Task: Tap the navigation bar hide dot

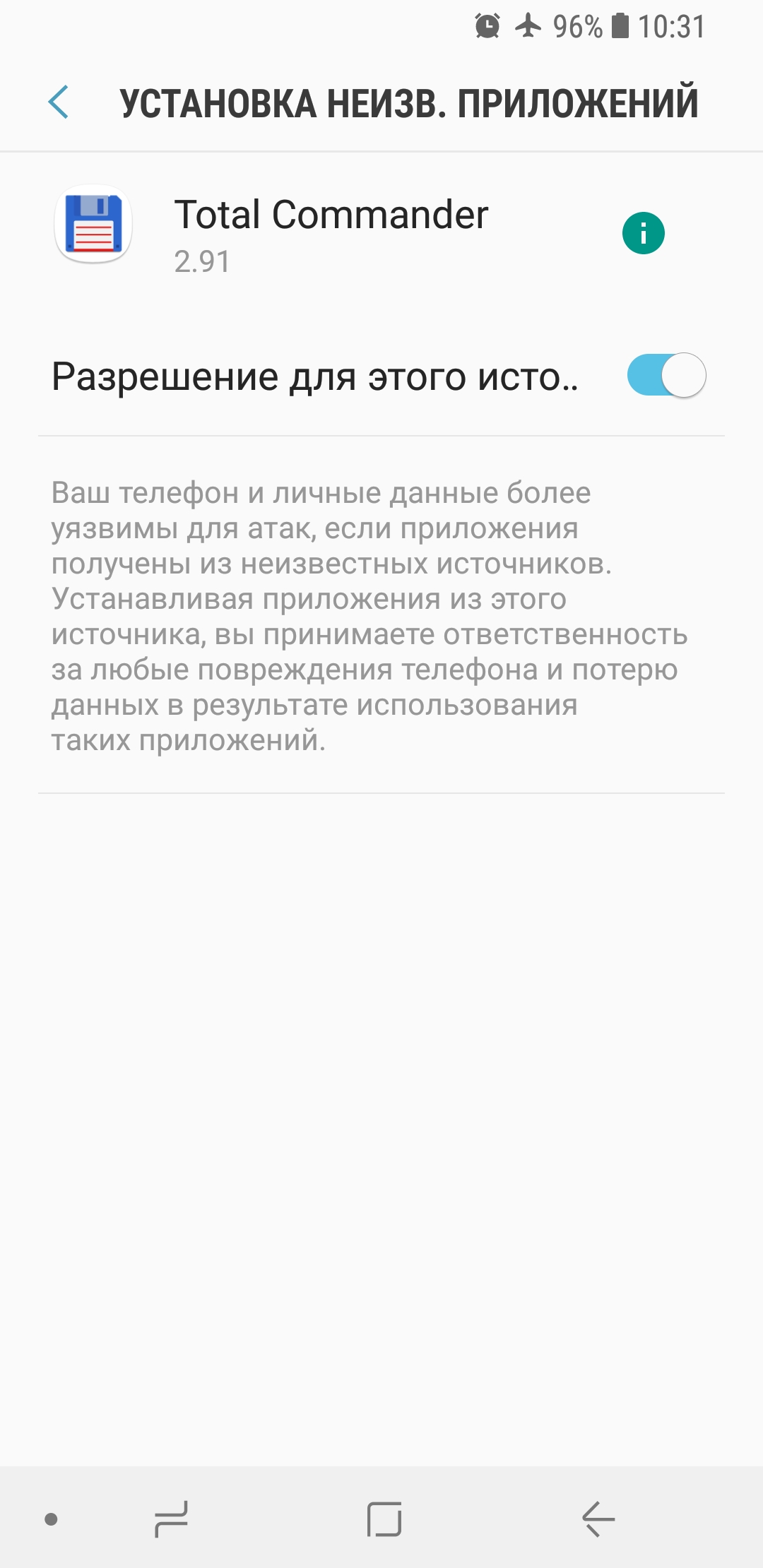Action: [51, 1519]
